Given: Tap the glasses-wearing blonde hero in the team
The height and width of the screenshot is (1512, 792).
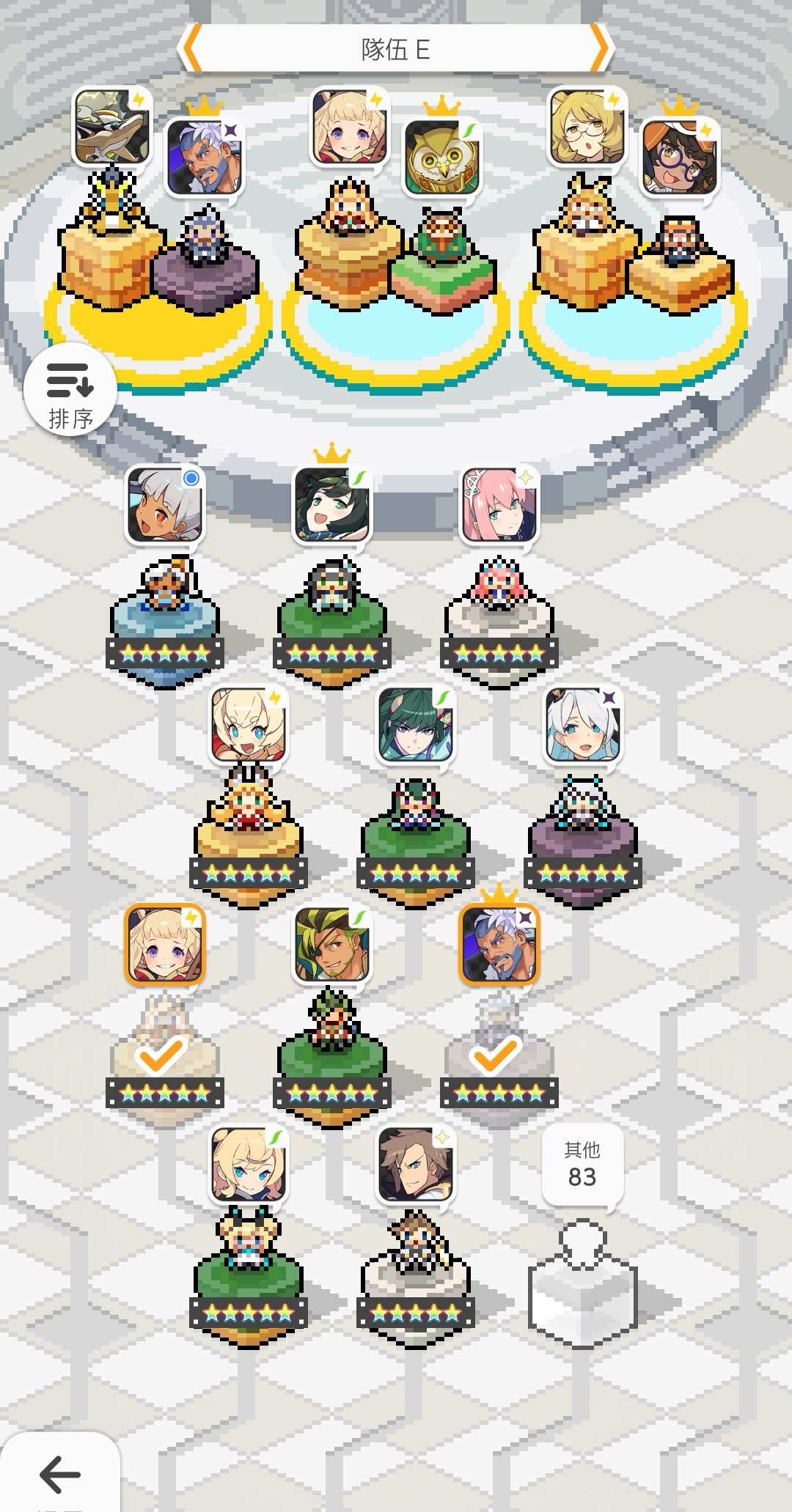Looking at the screenshot, I should point(587,128).
